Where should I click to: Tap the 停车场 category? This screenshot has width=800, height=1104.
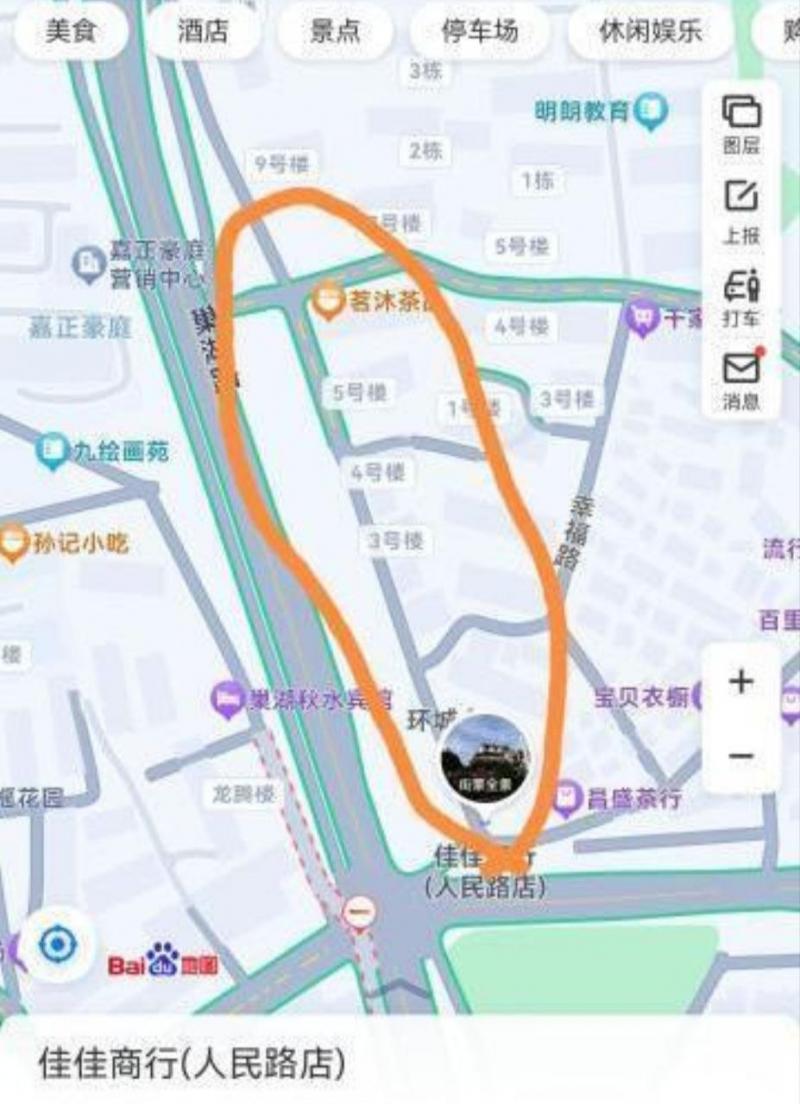(478, 31)
